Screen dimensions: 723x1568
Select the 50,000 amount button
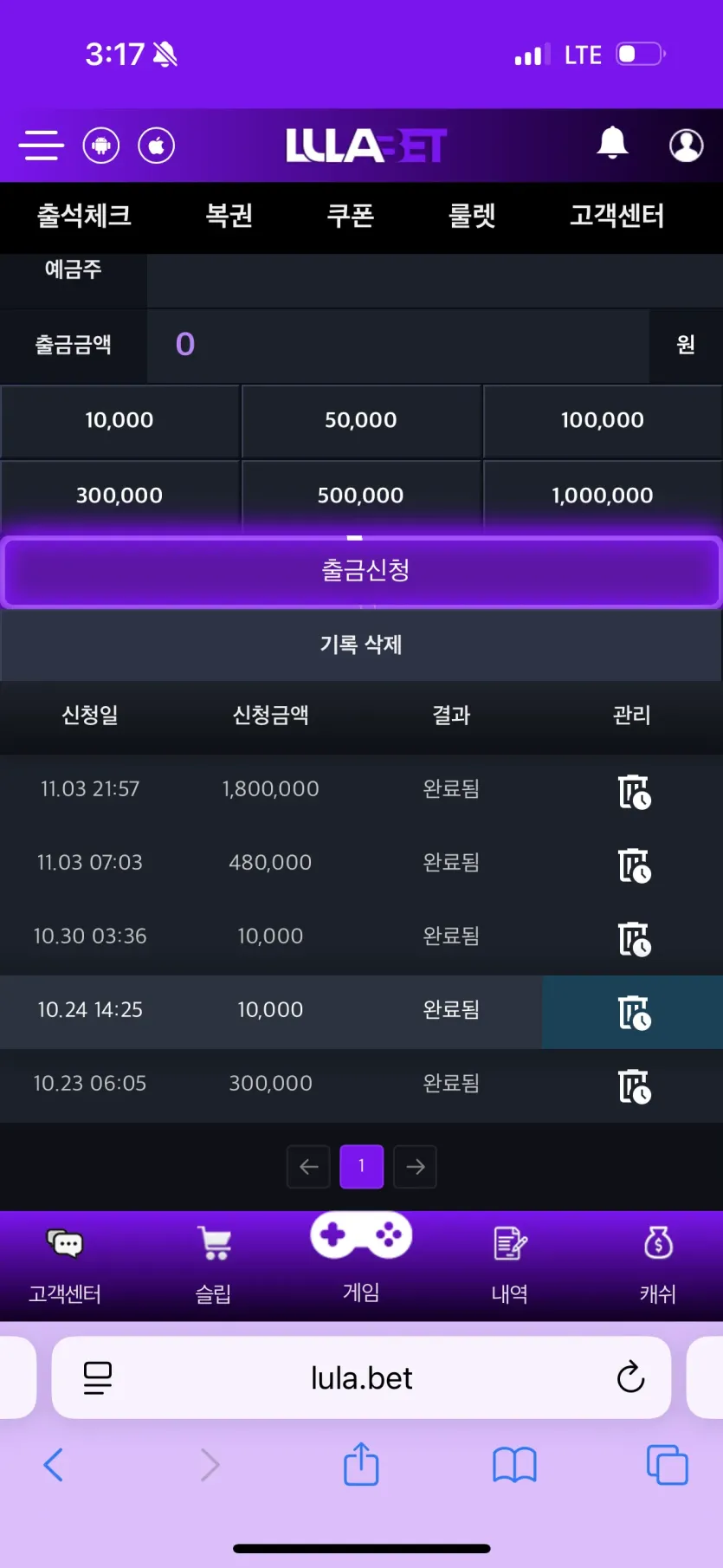point(361,420)
